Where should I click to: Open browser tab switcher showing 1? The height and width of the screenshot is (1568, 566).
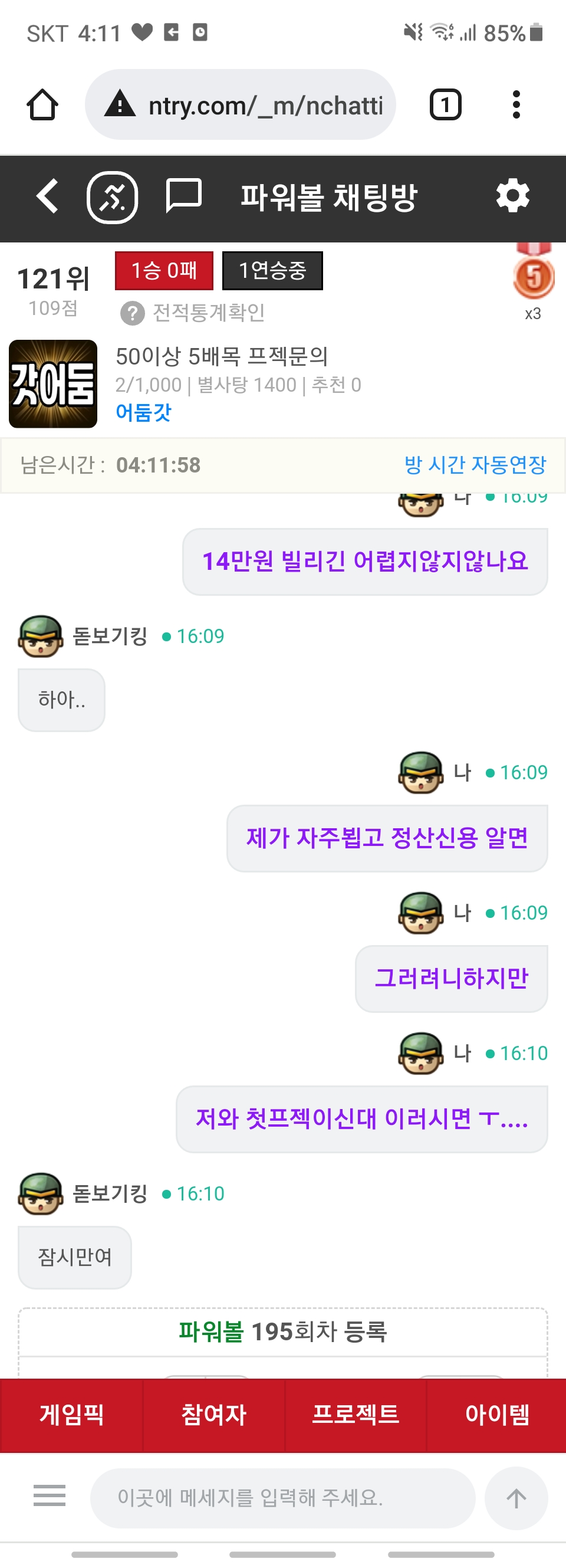pos(446,104)
